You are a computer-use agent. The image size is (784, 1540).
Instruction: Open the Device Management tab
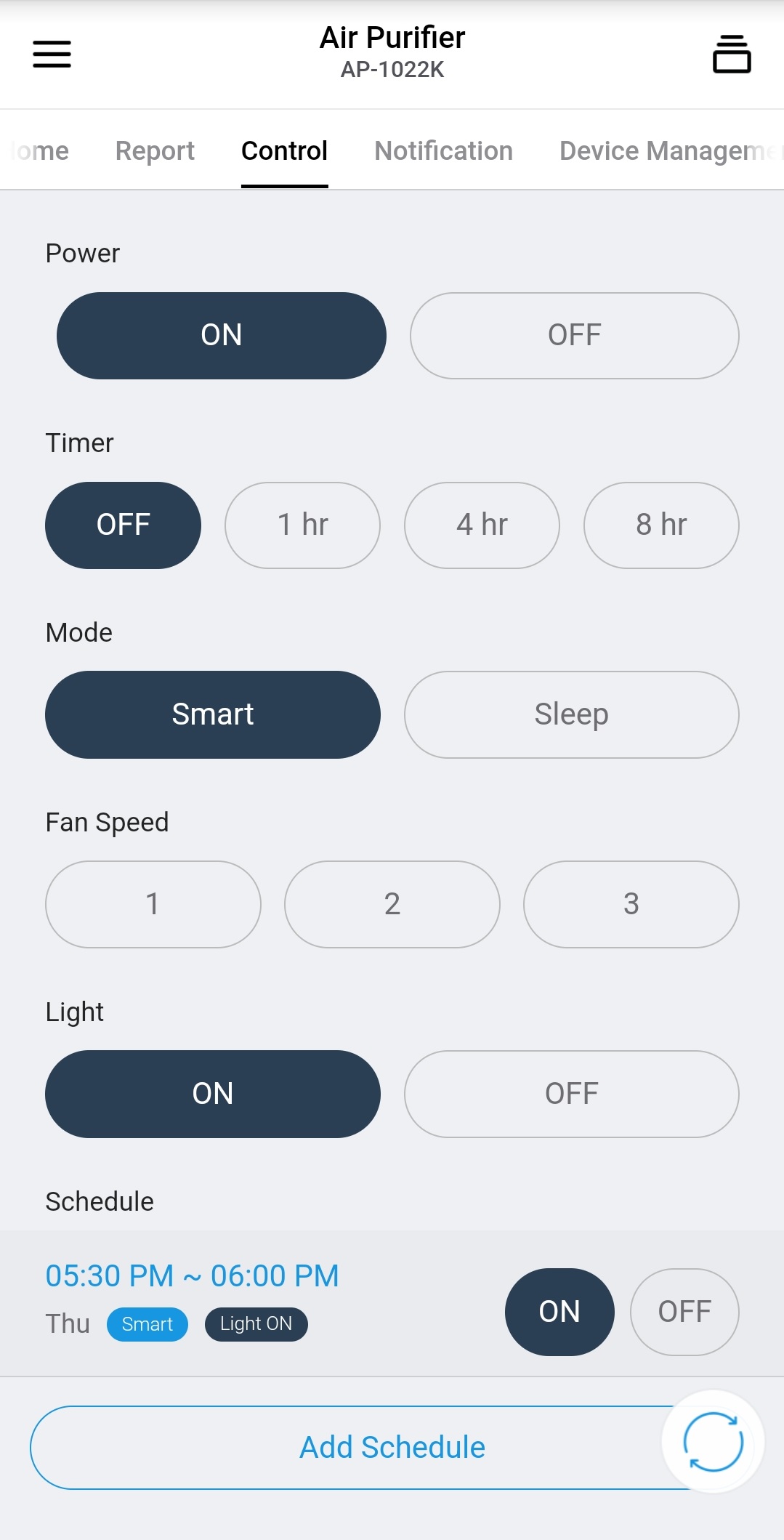665,151
